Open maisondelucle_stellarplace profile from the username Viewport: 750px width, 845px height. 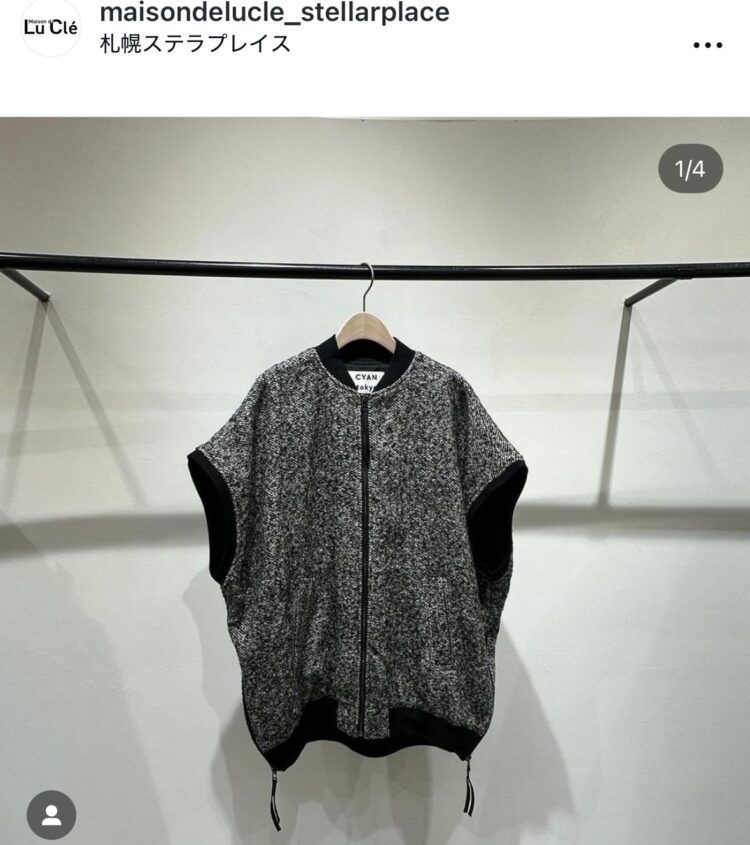pos(275,13)
